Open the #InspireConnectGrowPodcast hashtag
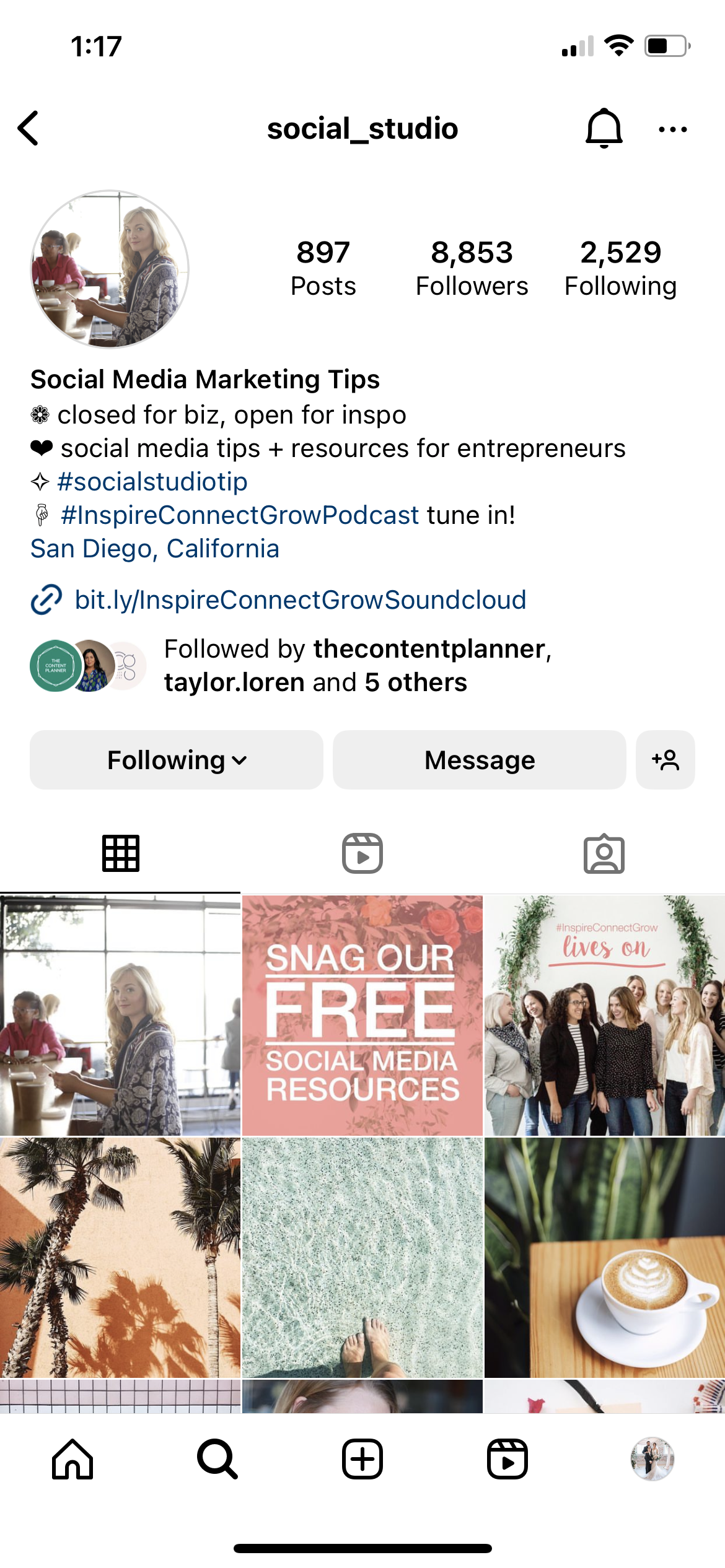 click(240, 515)
